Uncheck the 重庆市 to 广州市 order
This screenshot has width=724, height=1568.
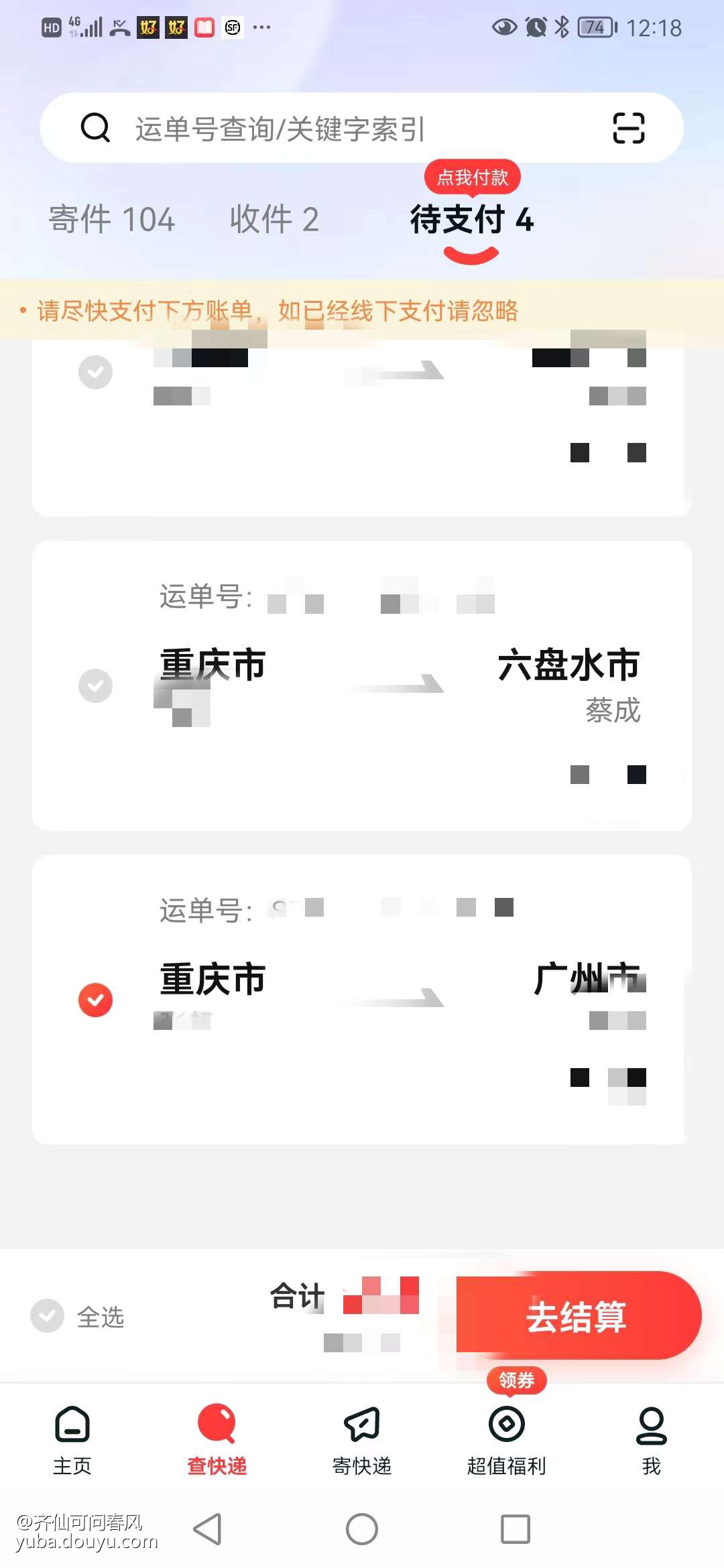tap(95, 1000)
